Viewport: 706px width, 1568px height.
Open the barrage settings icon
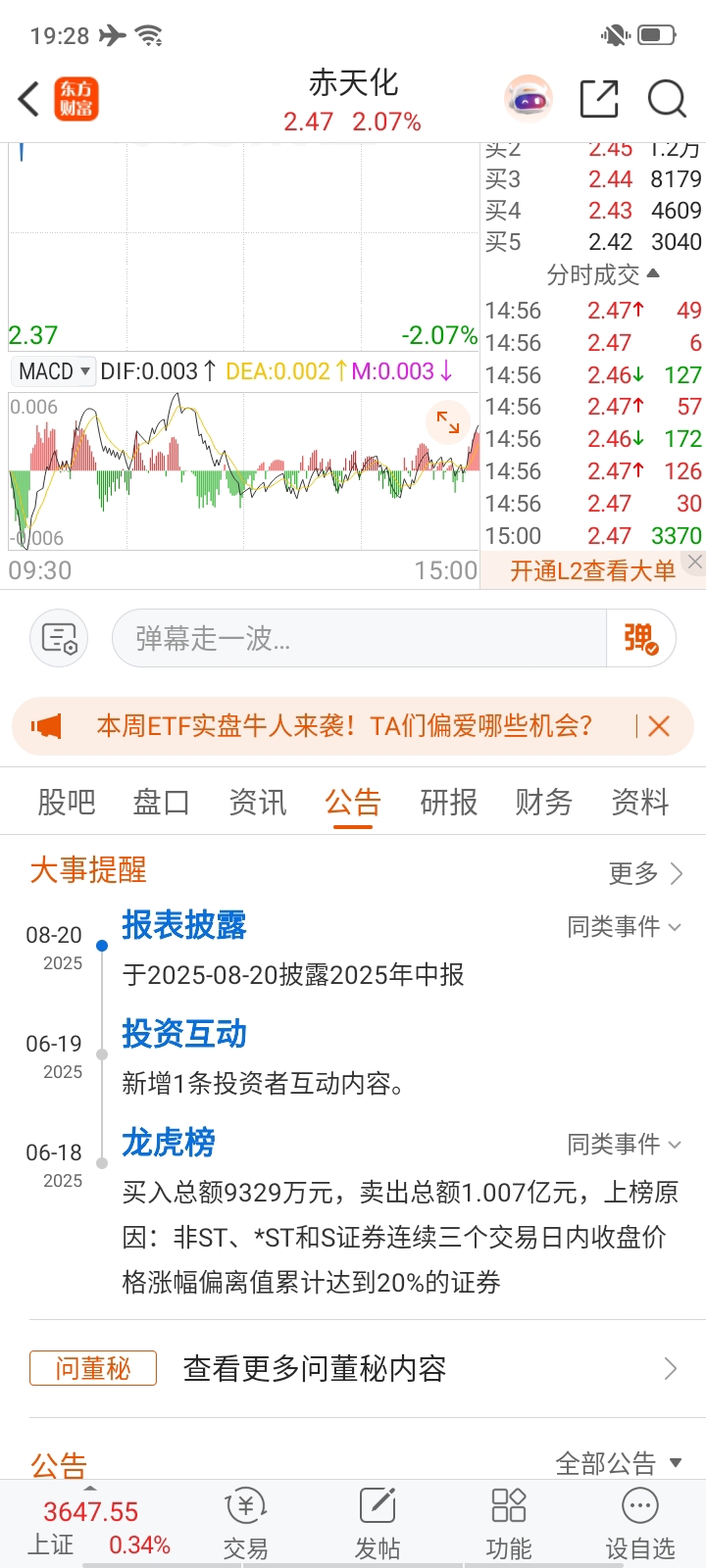pyautogui.click(x=59, y=638)
